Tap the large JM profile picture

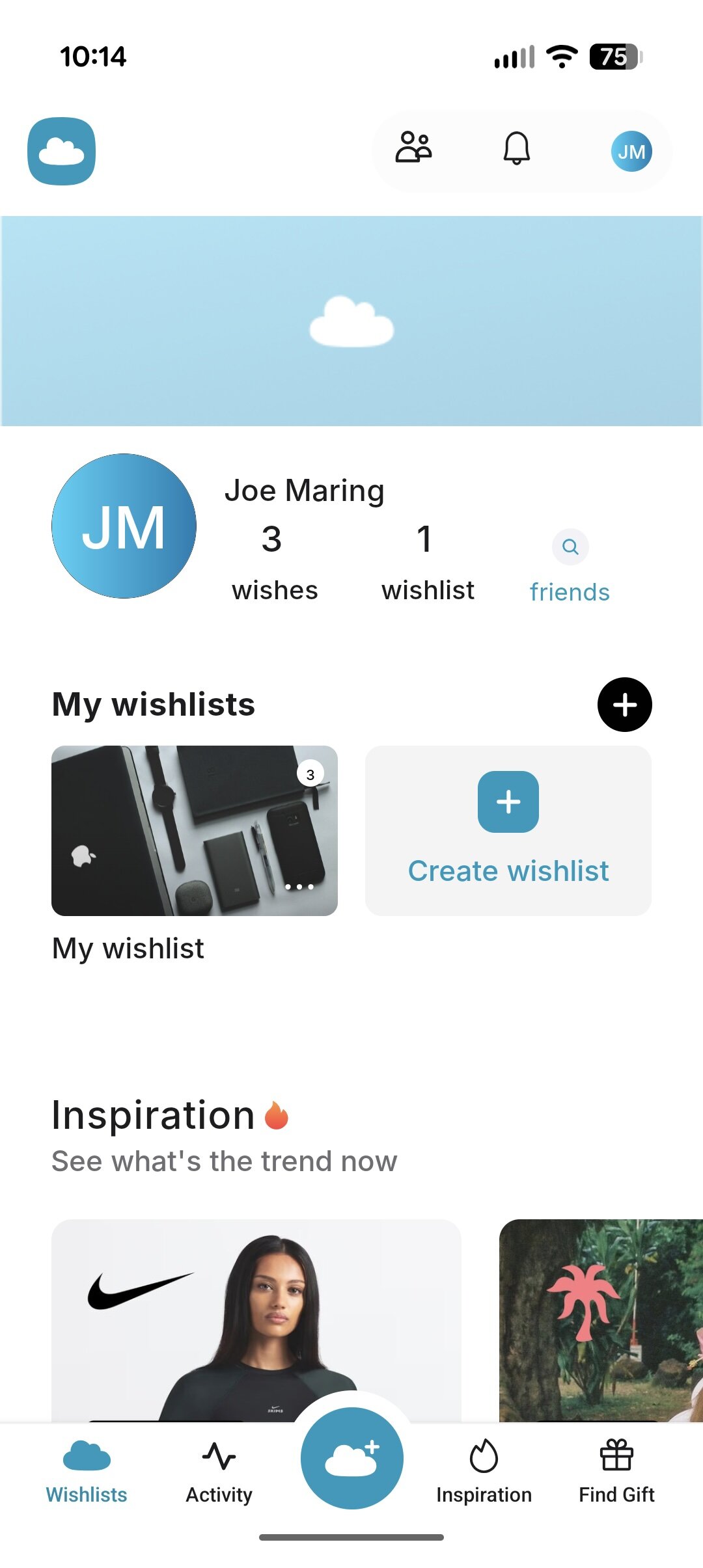point(124,526)
